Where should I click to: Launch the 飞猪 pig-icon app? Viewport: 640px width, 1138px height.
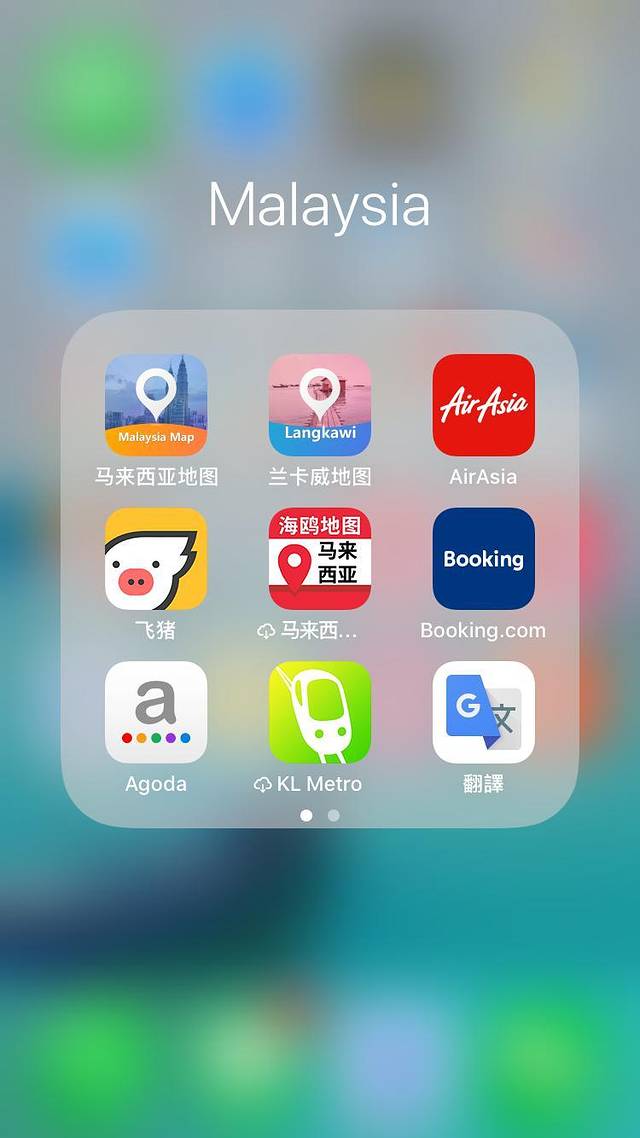[x=156, y=559]
